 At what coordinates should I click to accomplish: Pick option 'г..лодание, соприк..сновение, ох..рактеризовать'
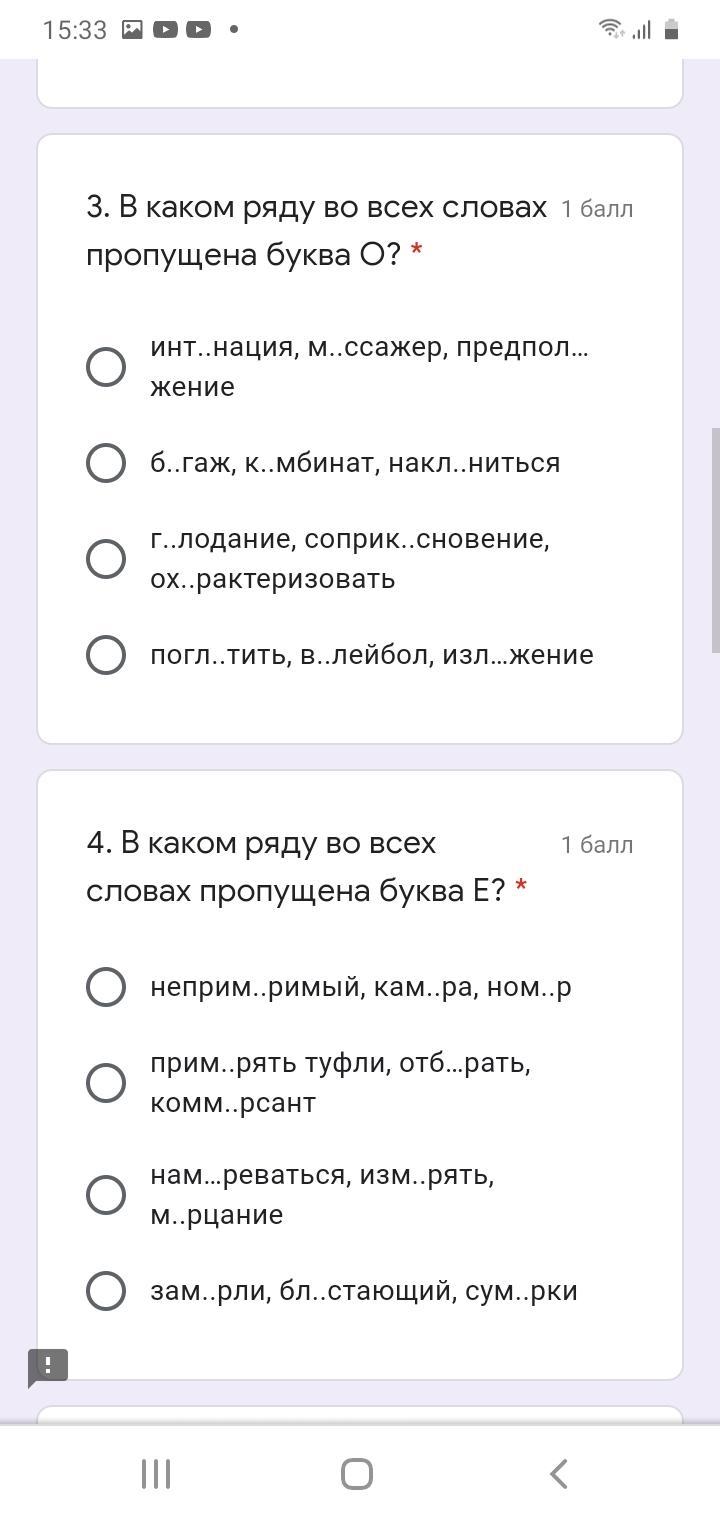tap(106, 559)
